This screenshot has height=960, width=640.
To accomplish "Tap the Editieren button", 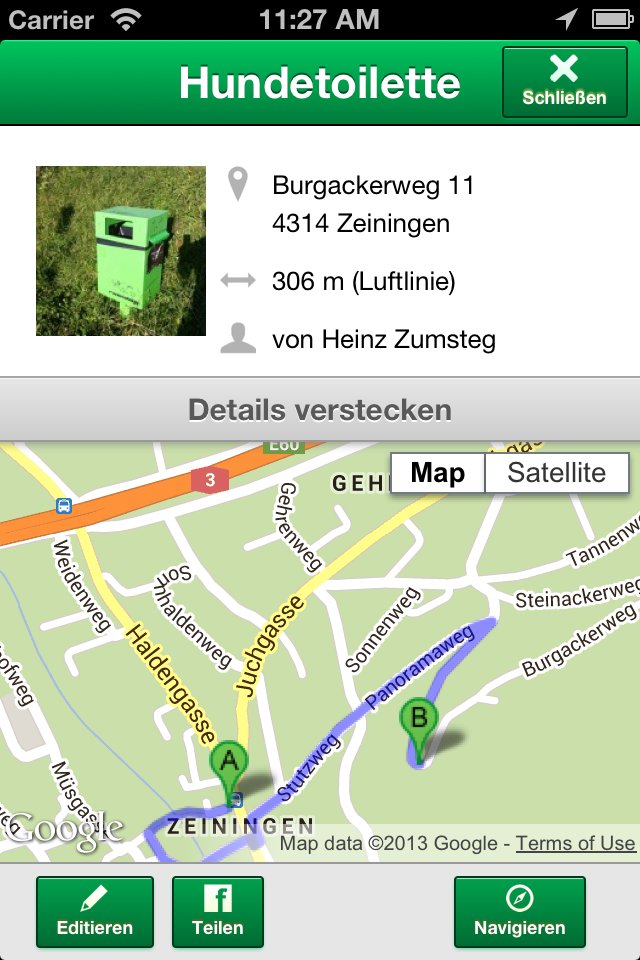I will (x=95, y=911).
